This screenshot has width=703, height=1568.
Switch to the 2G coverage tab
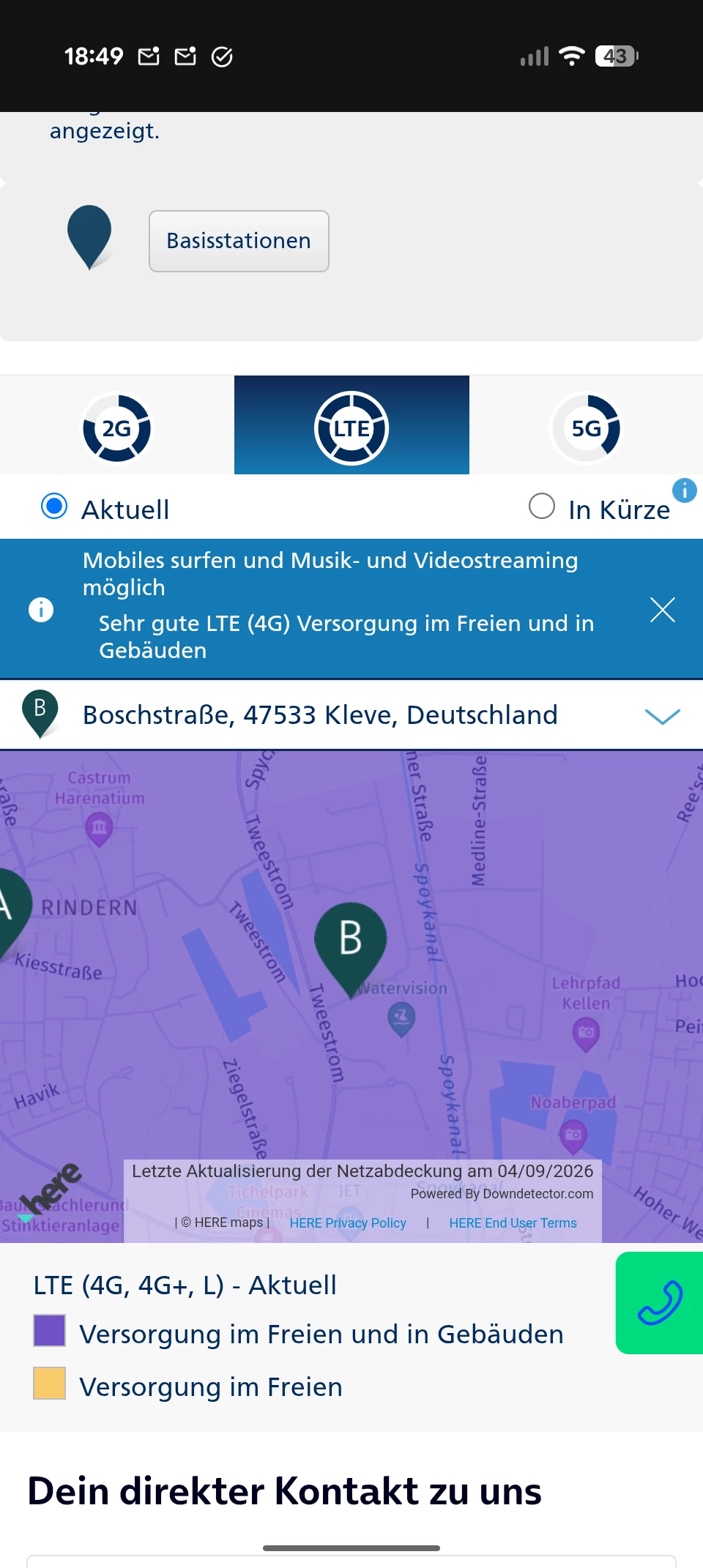tap(117, 428)
